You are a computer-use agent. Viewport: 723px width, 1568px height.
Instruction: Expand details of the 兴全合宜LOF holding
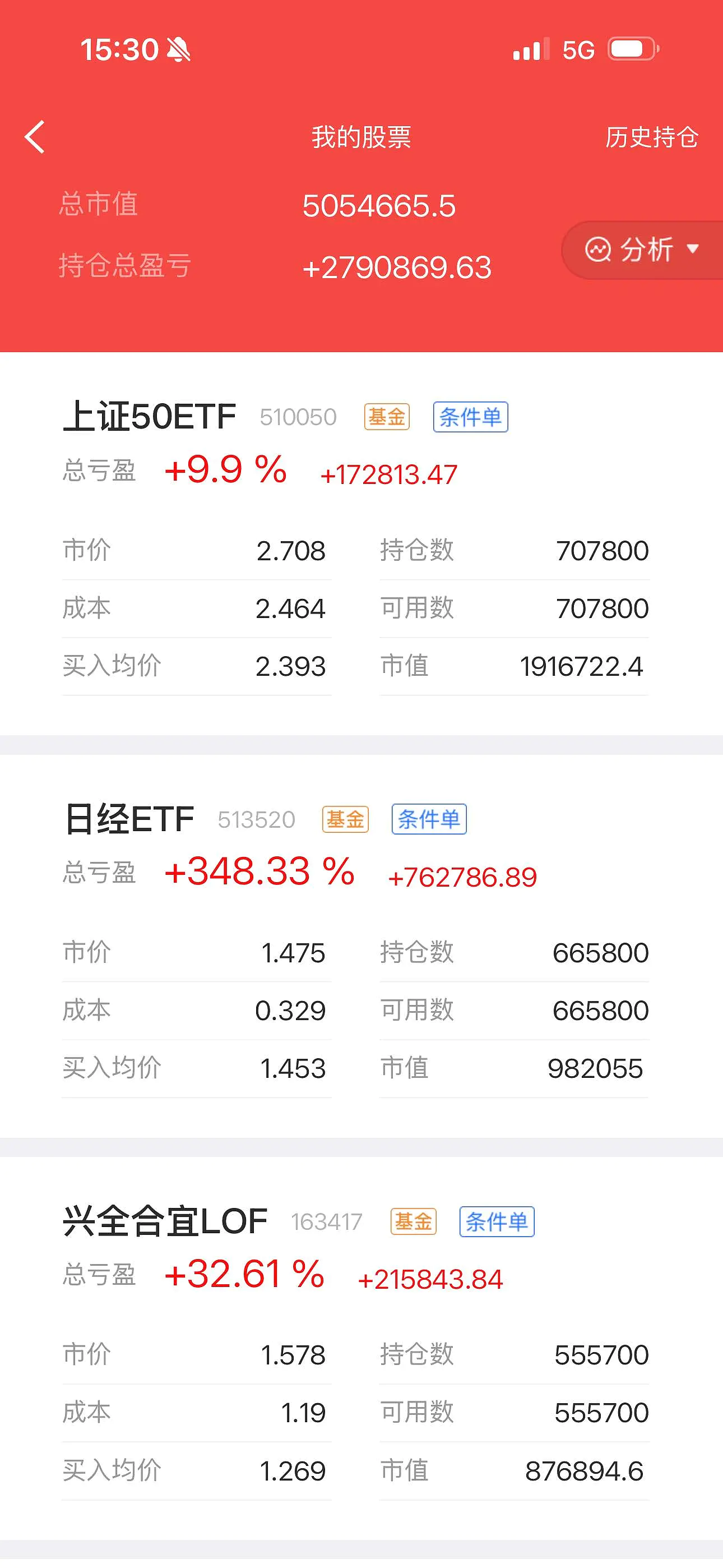click(164, 1220)
